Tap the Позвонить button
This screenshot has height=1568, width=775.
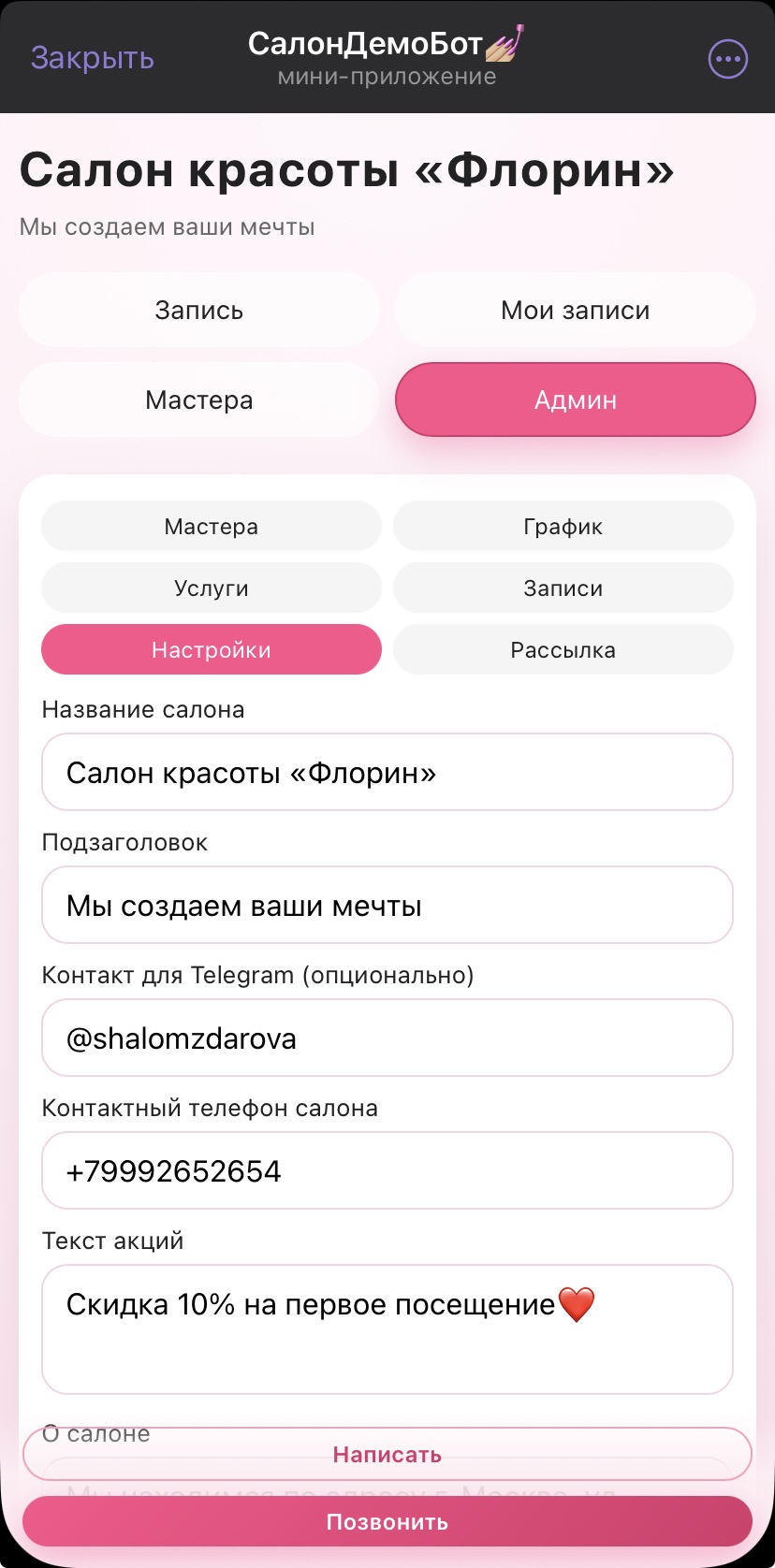[387, 1522]
